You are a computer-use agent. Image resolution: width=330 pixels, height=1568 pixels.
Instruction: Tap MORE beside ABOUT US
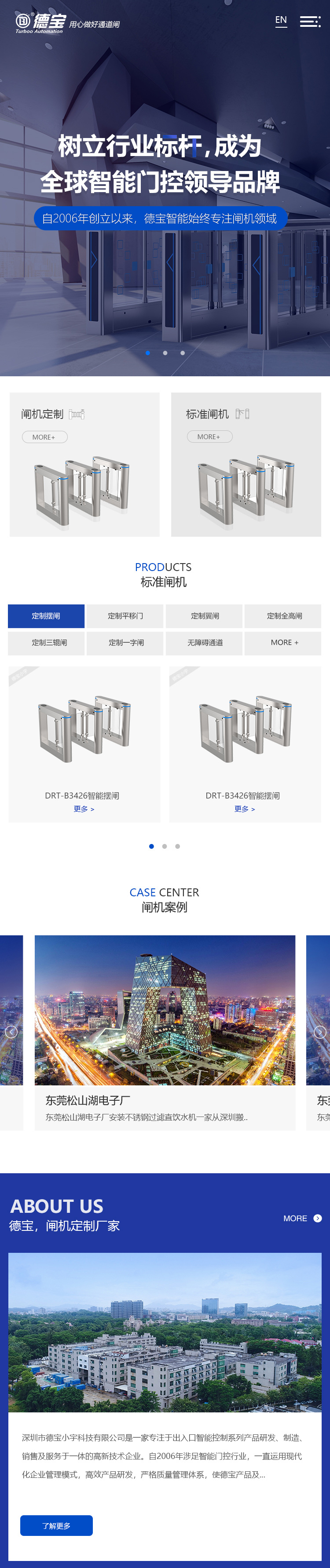tap(302, 1218)
